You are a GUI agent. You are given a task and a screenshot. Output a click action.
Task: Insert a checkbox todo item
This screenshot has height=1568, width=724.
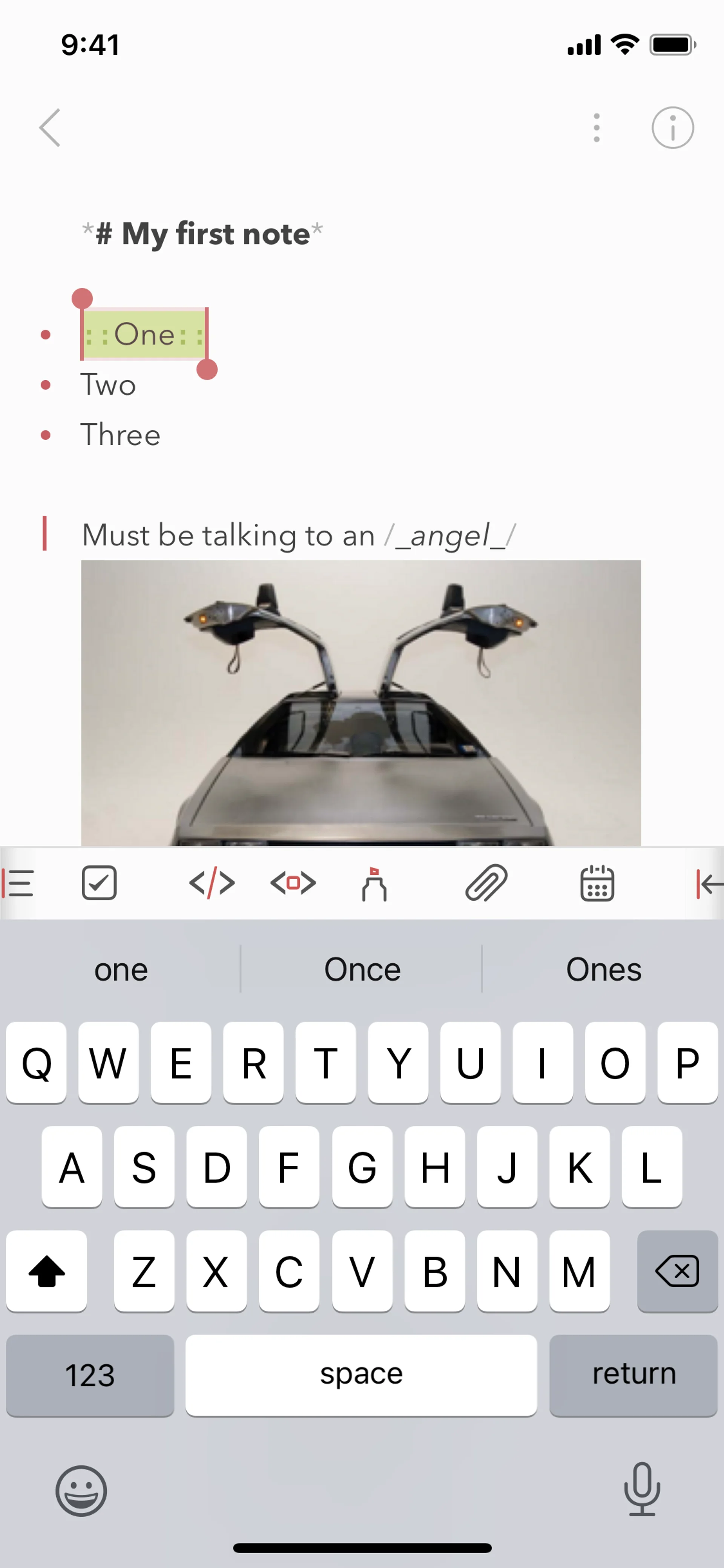(99, 883)
